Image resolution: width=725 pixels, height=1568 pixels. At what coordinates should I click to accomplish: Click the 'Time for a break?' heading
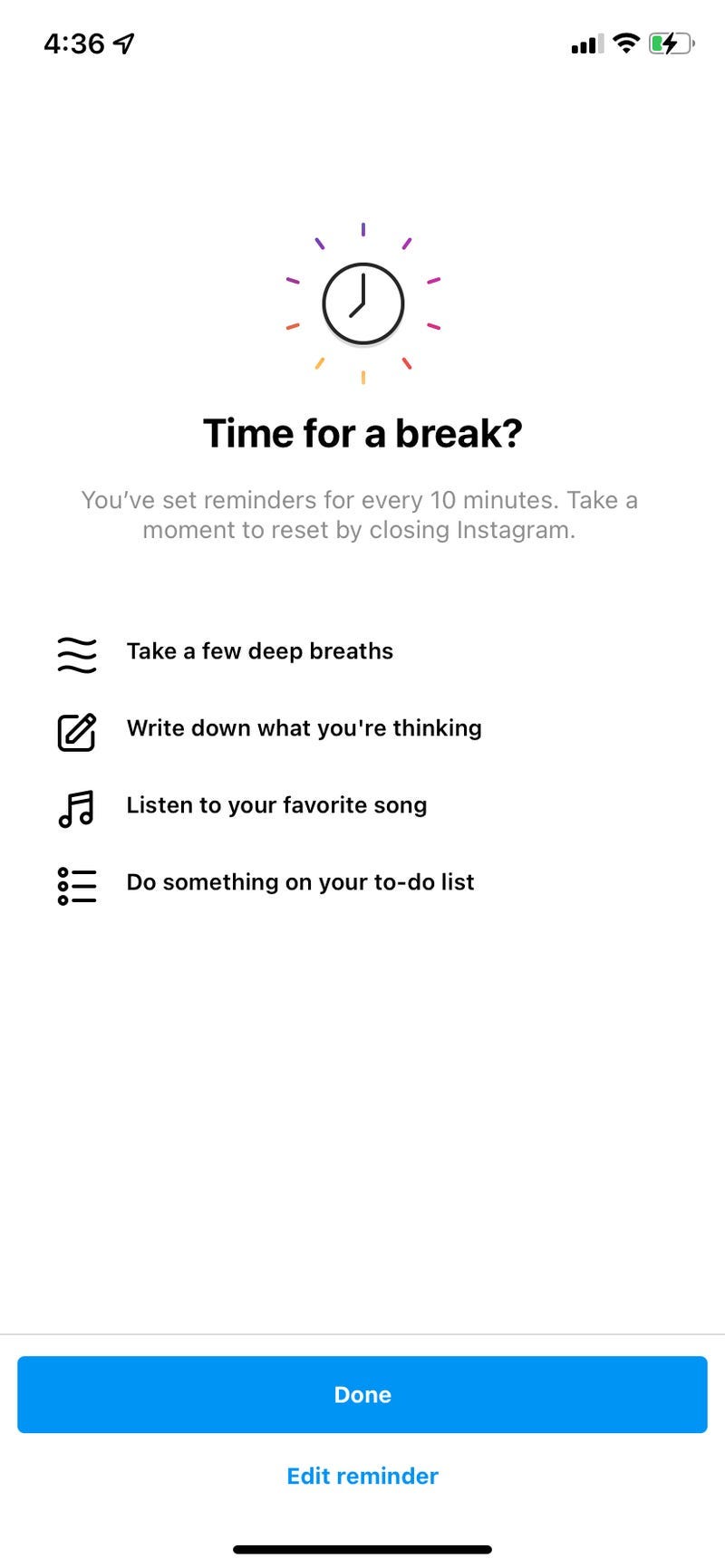pos(362,434)
